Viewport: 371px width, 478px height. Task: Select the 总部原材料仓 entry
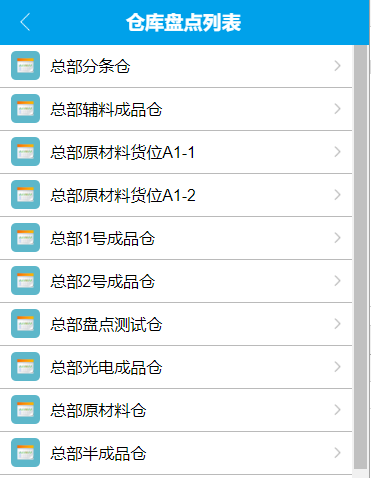coord(176,410)
